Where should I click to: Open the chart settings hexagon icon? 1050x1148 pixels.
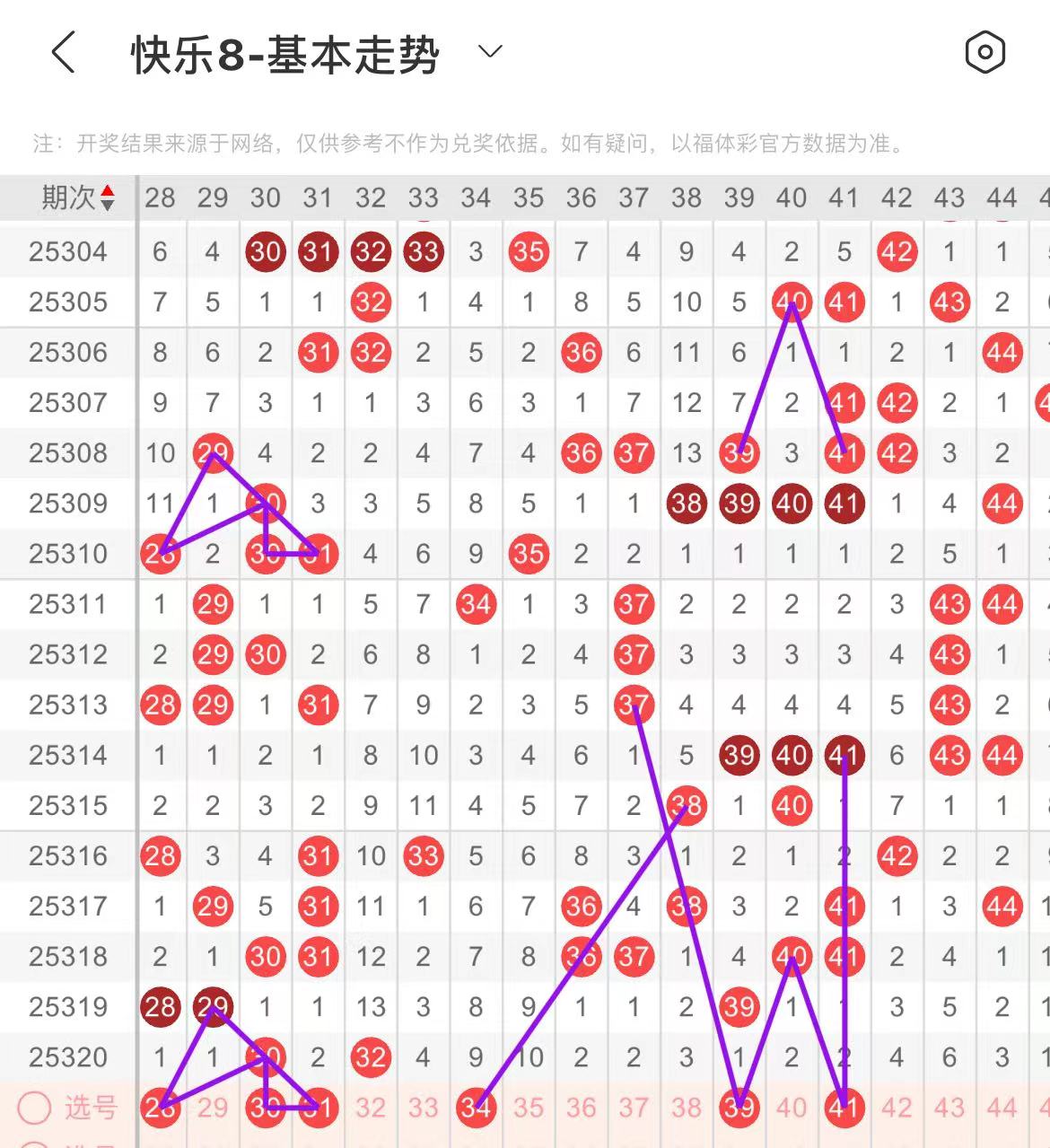point(984,52)
